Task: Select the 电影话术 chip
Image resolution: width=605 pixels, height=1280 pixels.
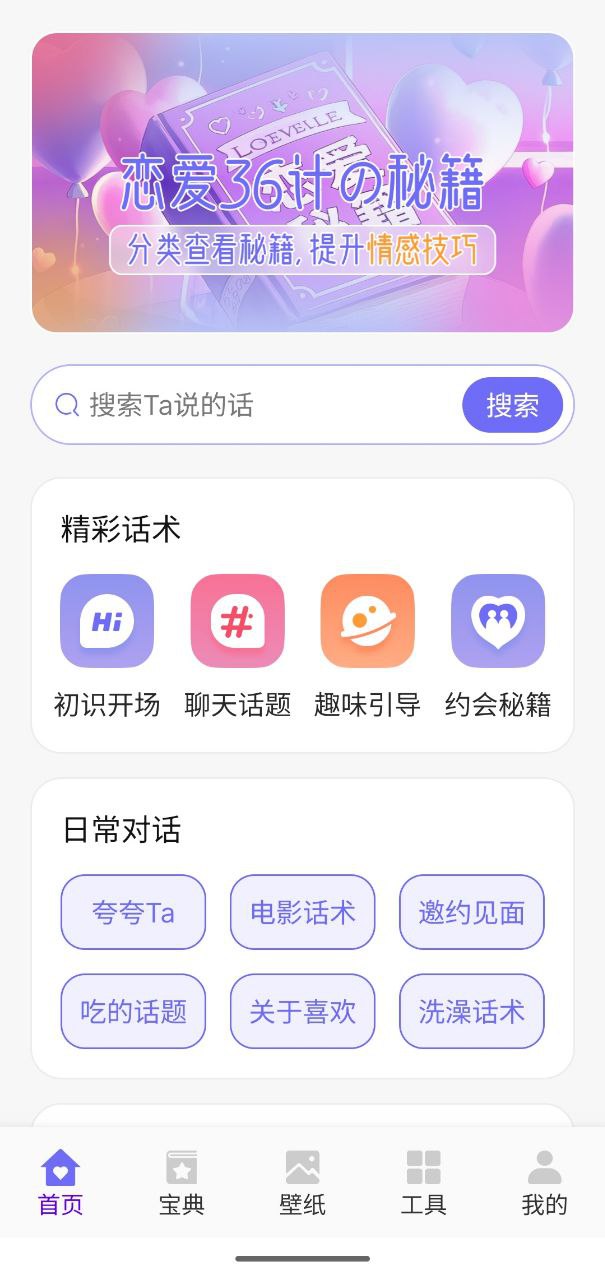Action: [302, 912]
